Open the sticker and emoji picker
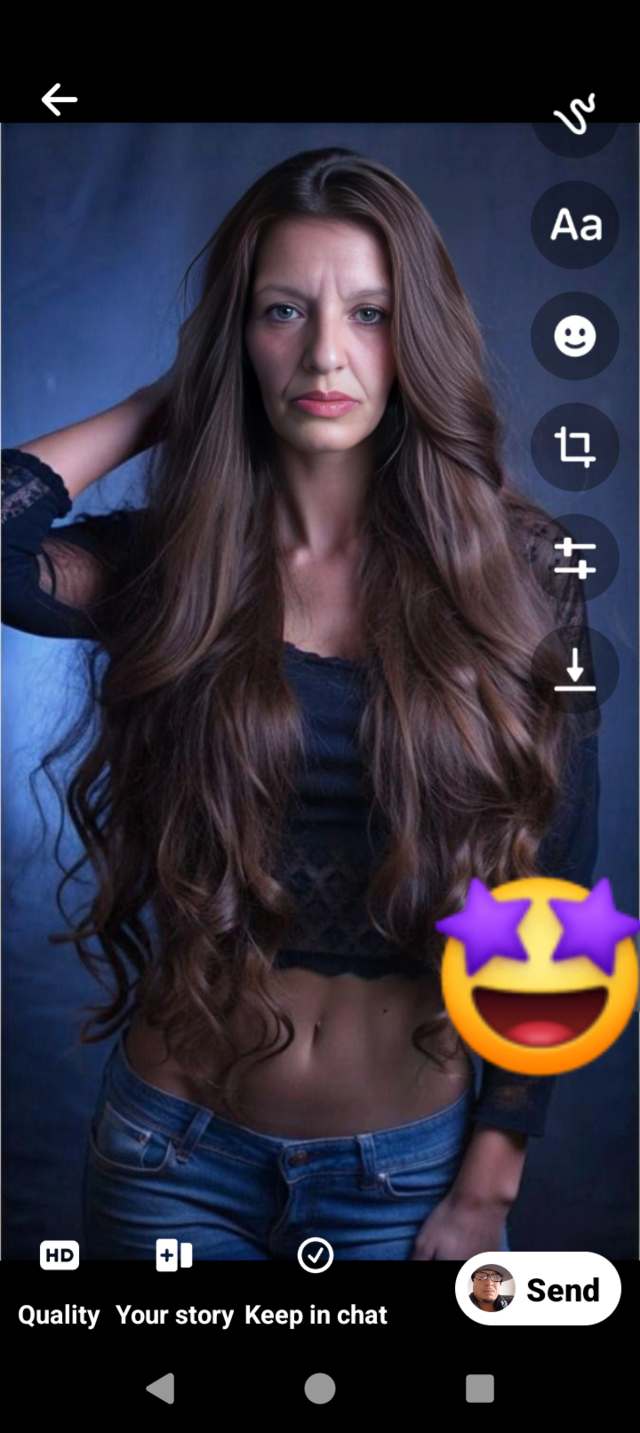The width and height of the screenshot is (640, 1433). point(575,336)
